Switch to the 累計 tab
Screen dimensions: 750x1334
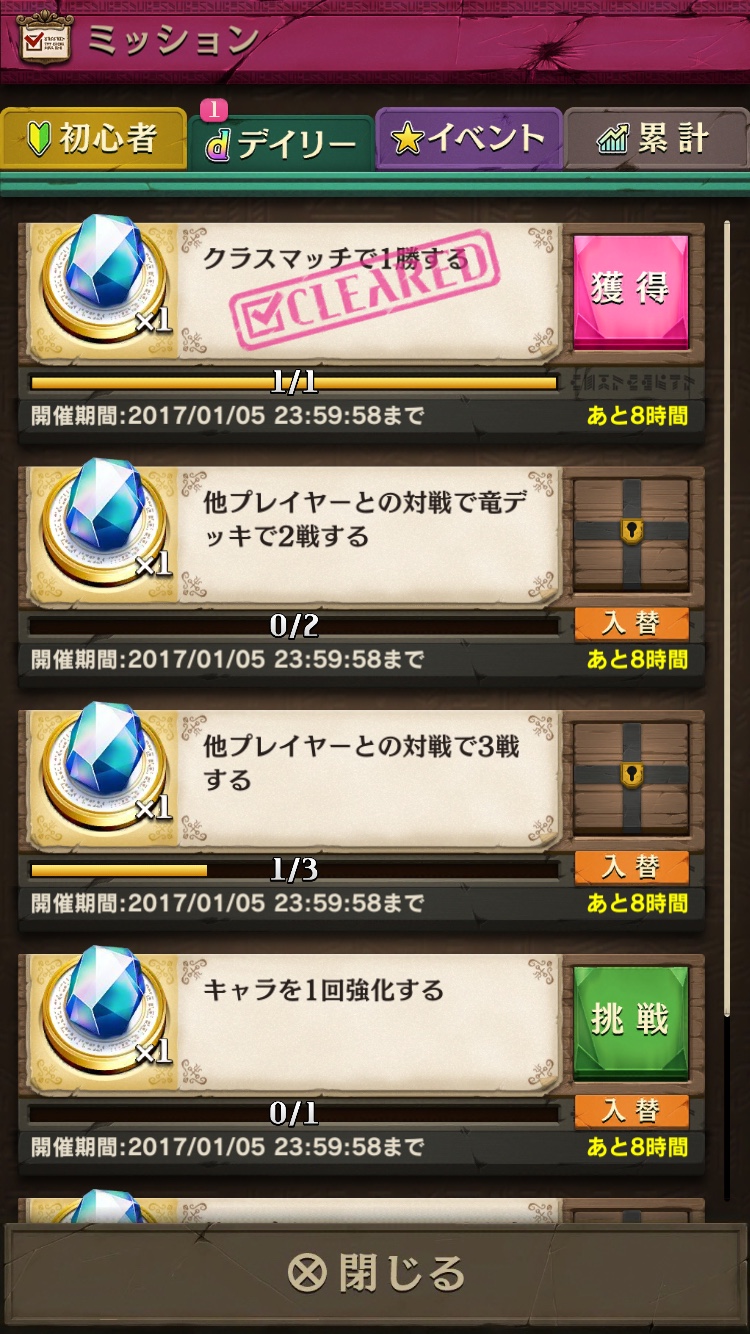pos(656,139)
